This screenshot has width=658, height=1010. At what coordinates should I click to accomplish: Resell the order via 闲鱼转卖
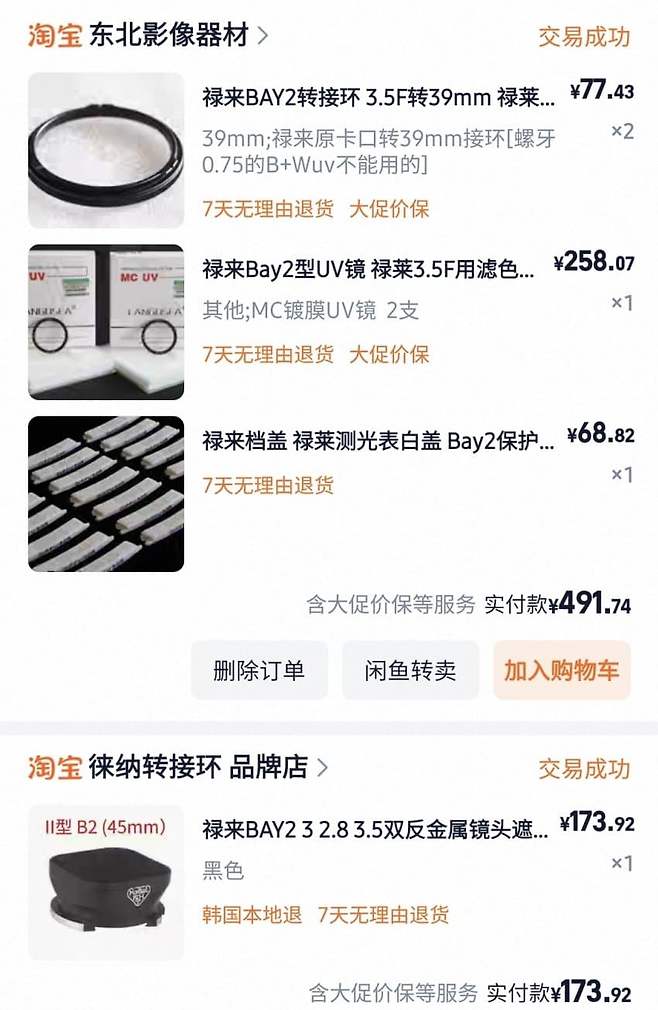[410, 670]
